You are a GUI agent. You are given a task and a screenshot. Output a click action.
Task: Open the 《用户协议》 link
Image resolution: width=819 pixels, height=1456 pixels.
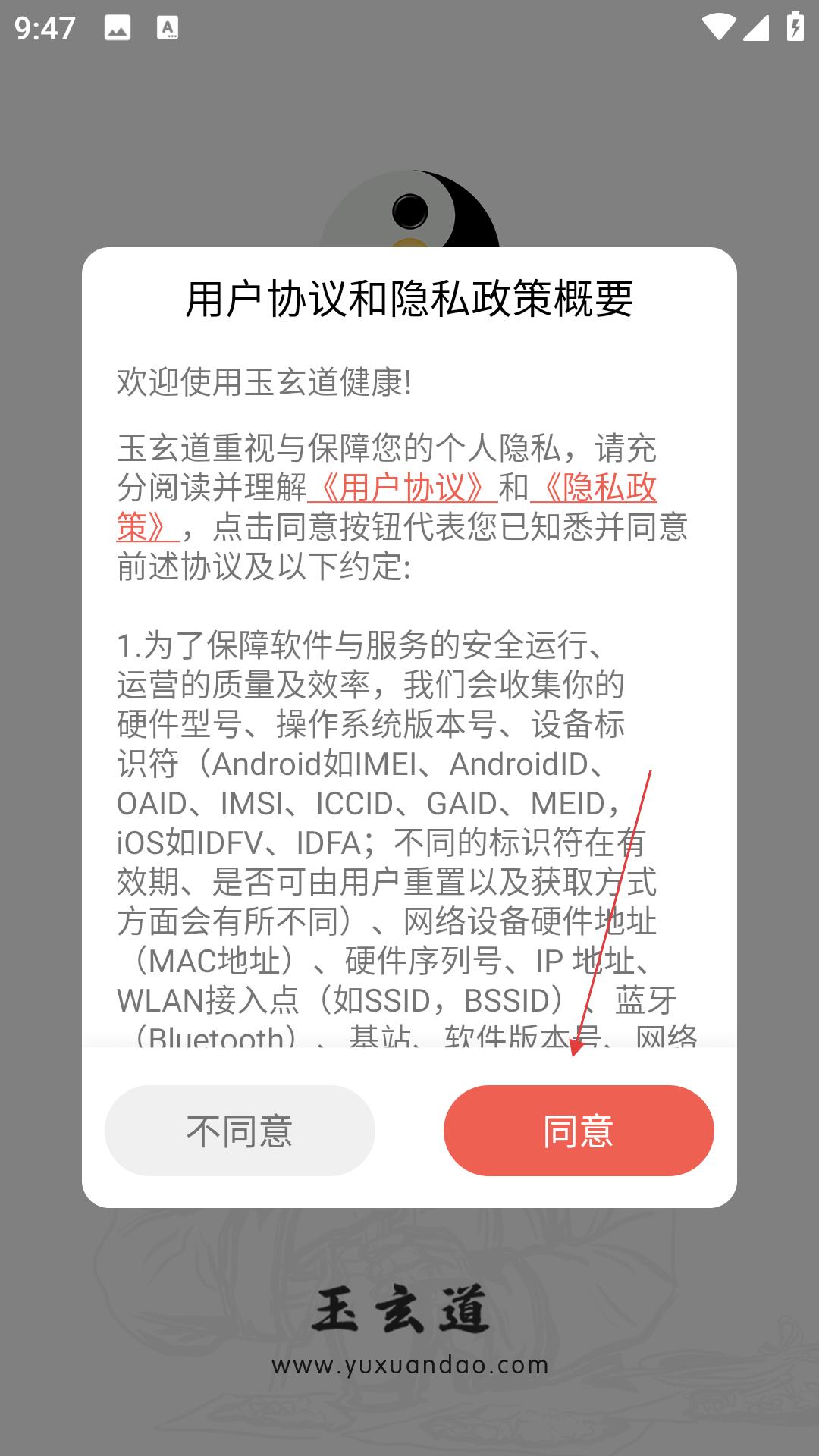coord(403,488)
